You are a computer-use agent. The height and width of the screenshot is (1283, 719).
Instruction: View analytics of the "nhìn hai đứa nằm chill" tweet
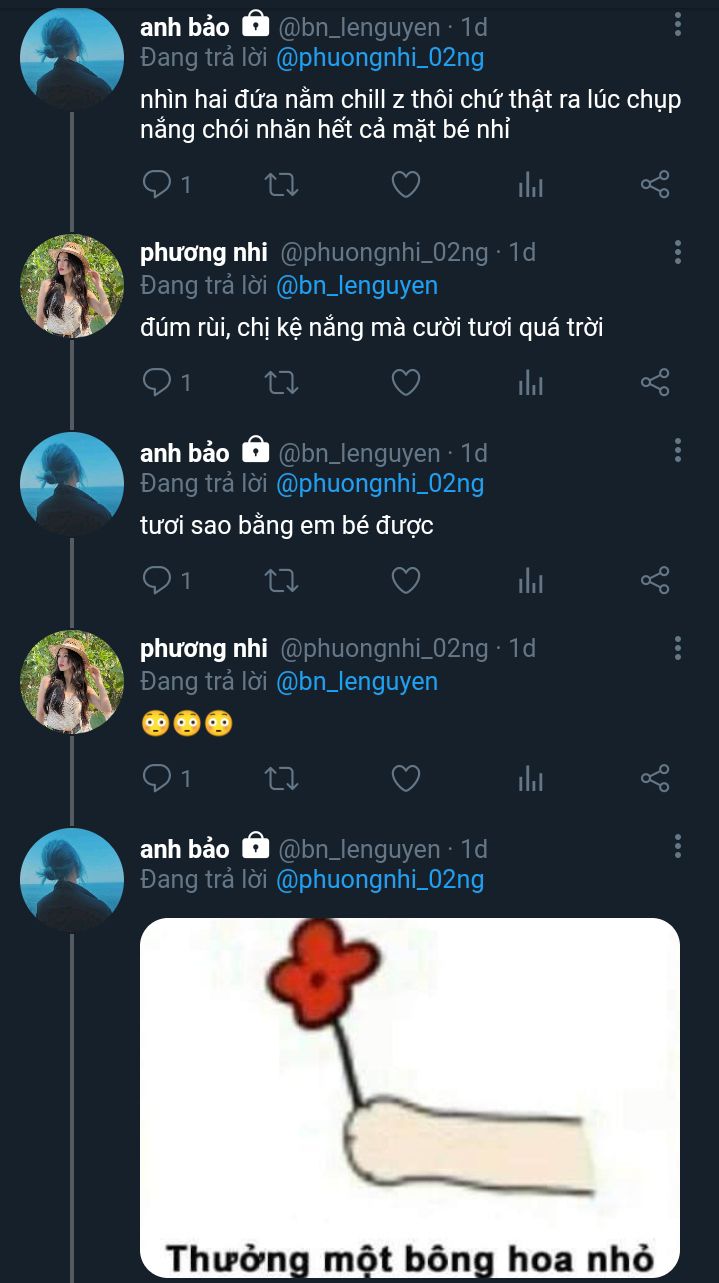531,184
